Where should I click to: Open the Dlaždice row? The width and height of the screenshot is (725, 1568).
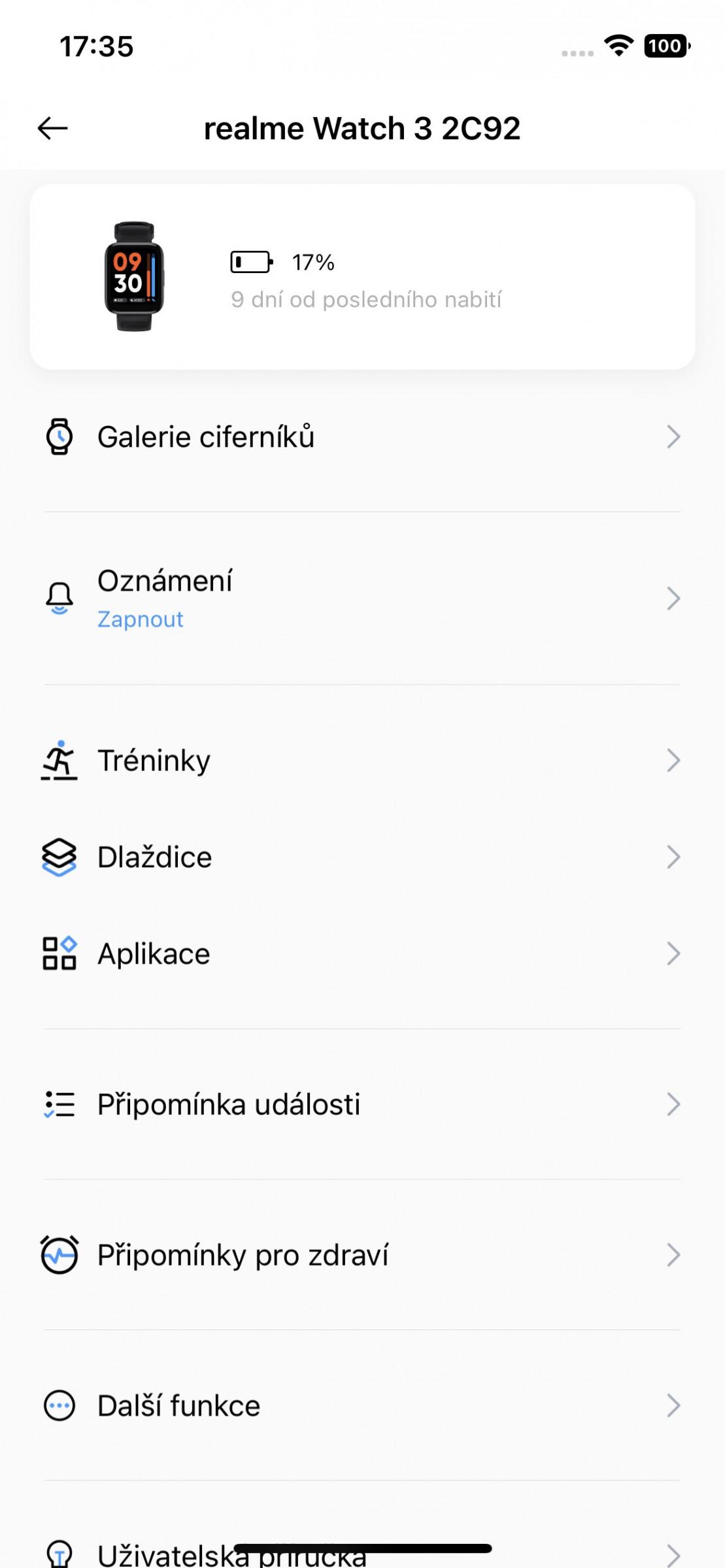tap(362, 857)
